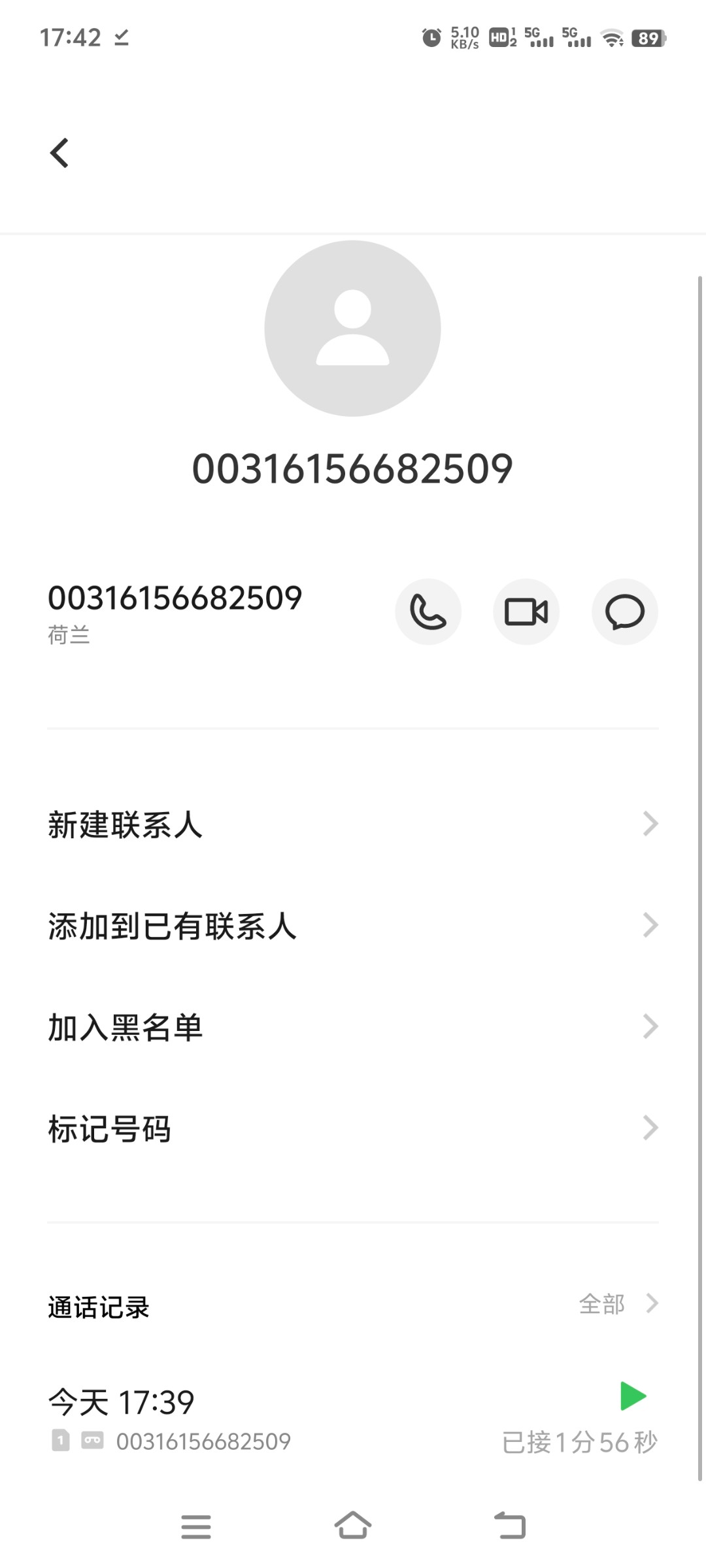This screenshot has width=706, height=1568.
Task: Open 标记号码 option
Action: coord(353,1128)
